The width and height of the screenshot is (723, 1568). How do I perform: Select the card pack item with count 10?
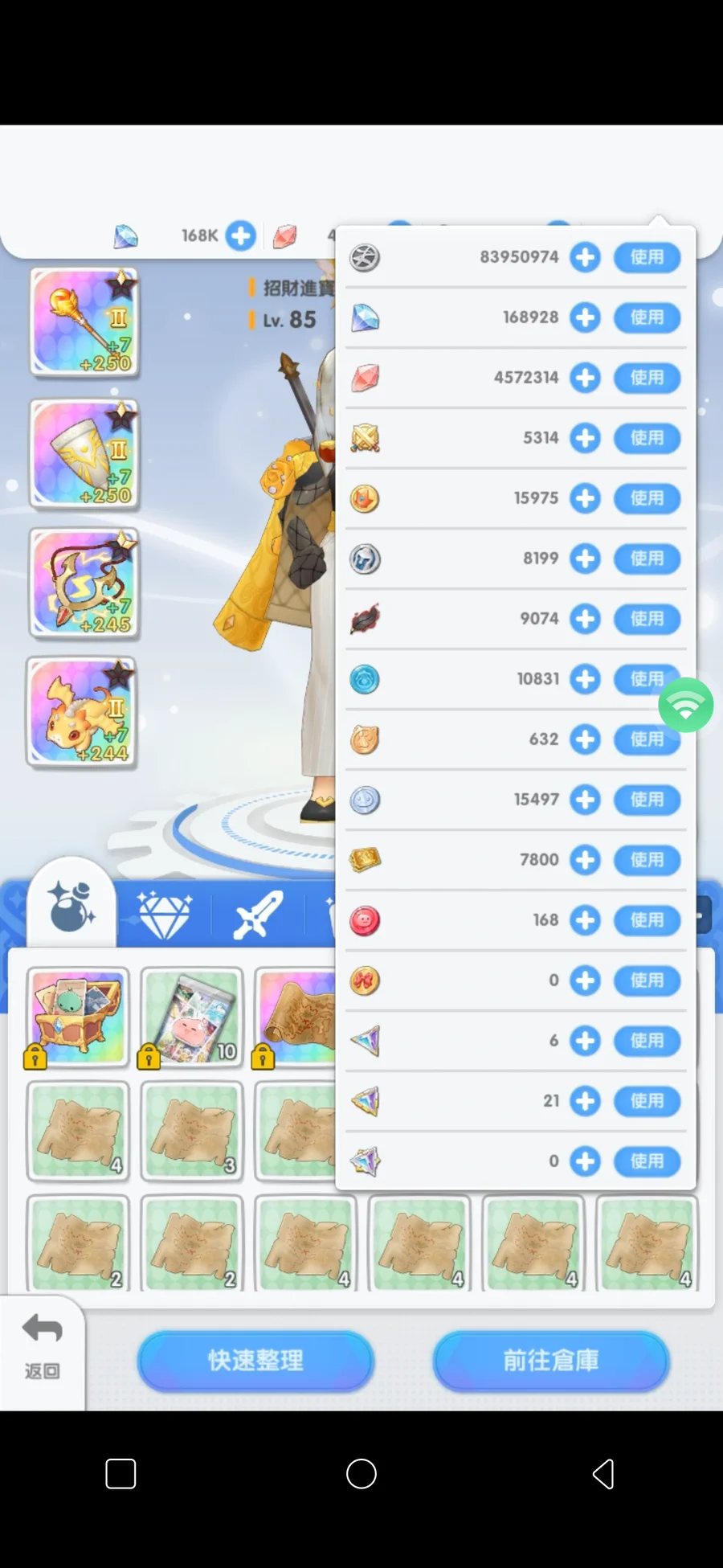[192, 1017]
